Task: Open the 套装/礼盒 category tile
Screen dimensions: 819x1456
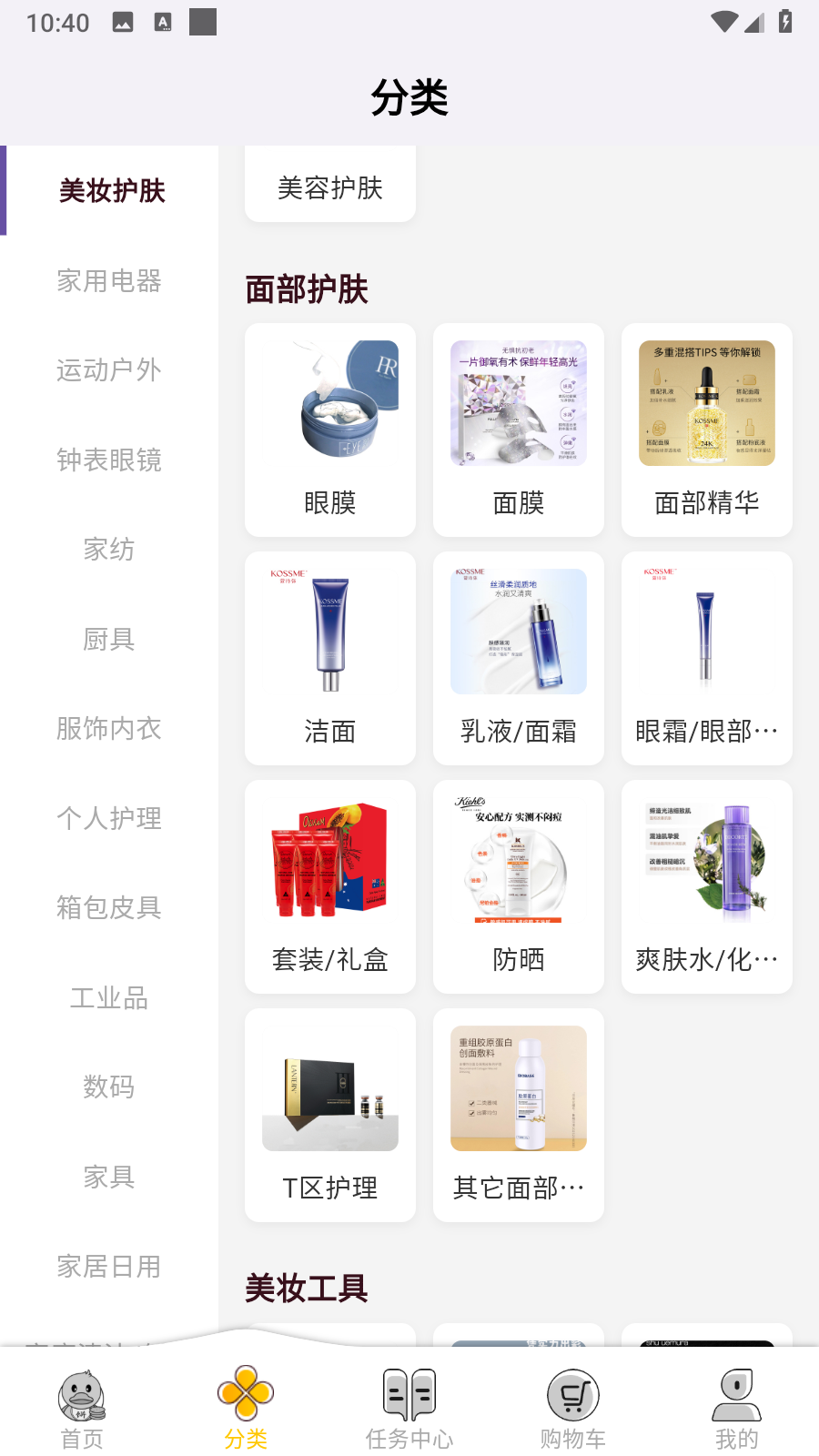Action: (x=329, y=886)
